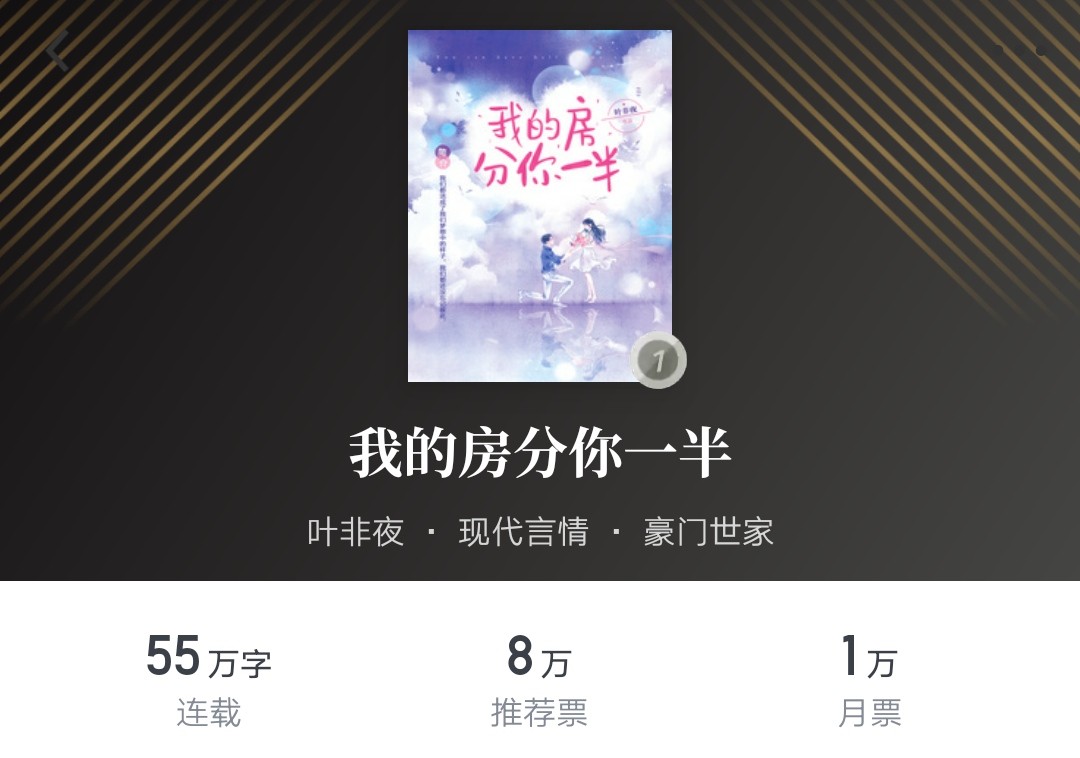1080x758 pixels.
Task: Open the overflow menu in the top corner
Action: click(1022, 49)
